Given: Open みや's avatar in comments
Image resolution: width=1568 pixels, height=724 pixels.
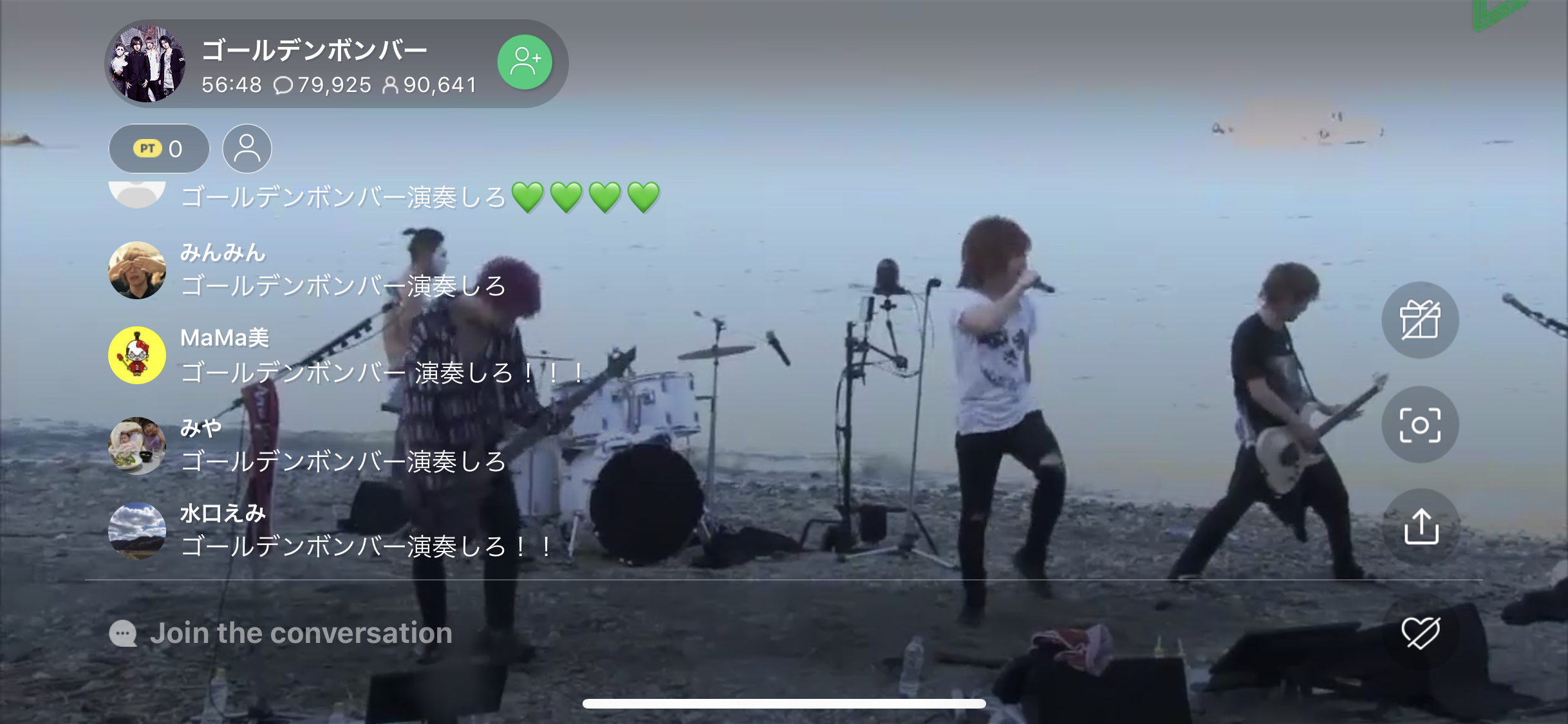Looking at the screenshot, I should [137, 445].
